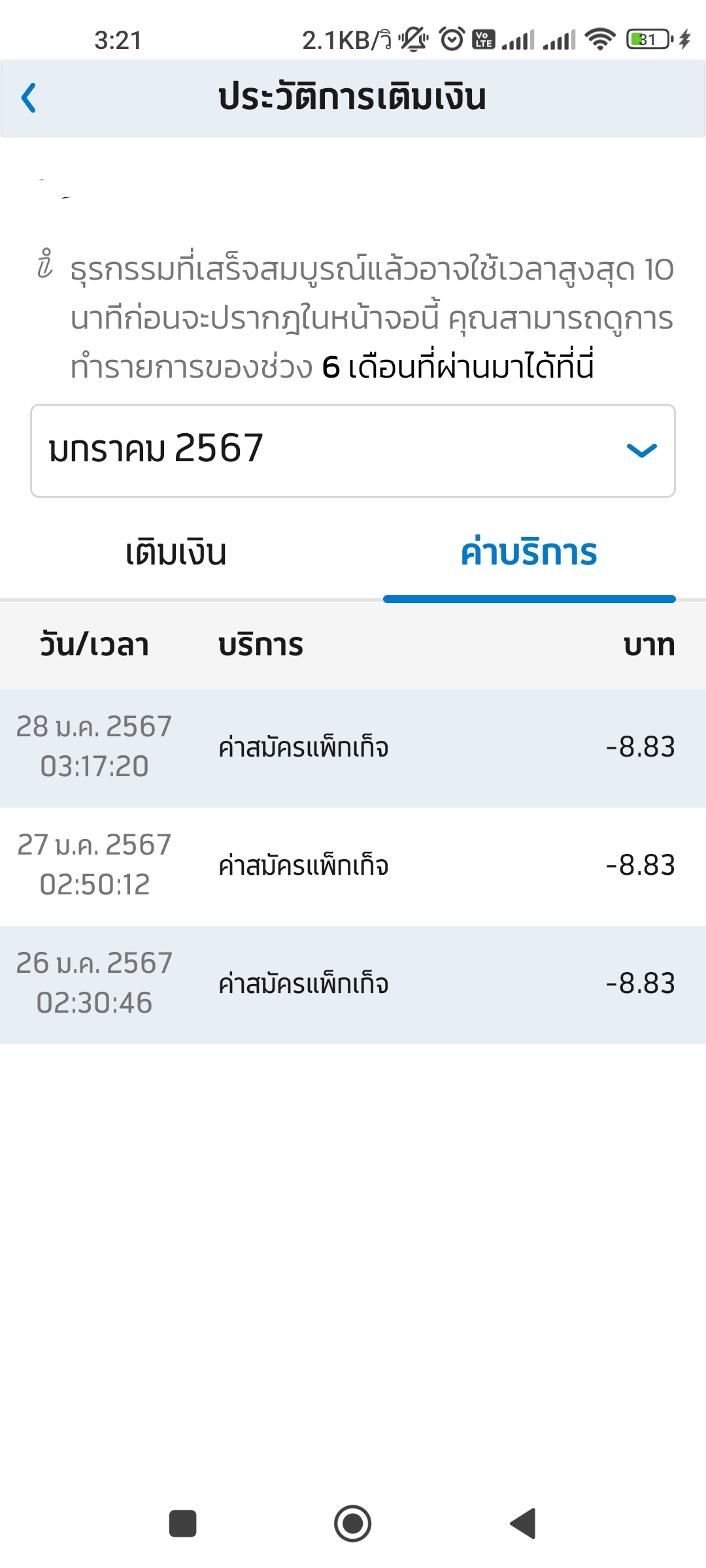The height and width of the screenshot is (1568, 706).
Task: Open recent apps from navigation bar
Action: (183, 1524)
